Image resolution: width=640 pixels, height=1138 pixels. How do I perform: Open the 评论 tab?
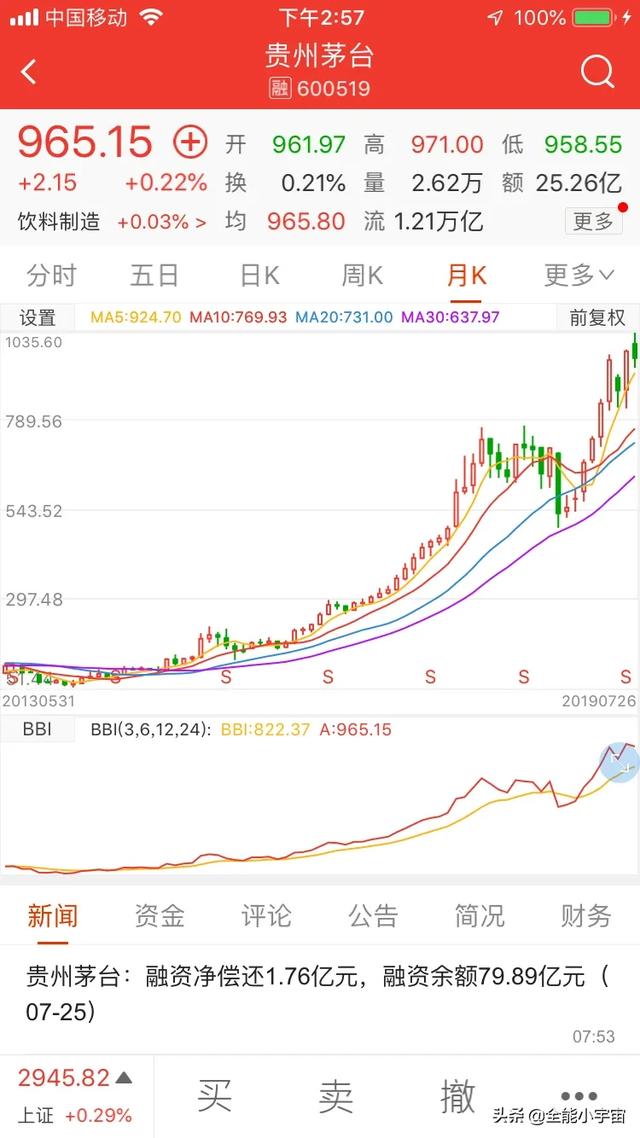[266, 915]
